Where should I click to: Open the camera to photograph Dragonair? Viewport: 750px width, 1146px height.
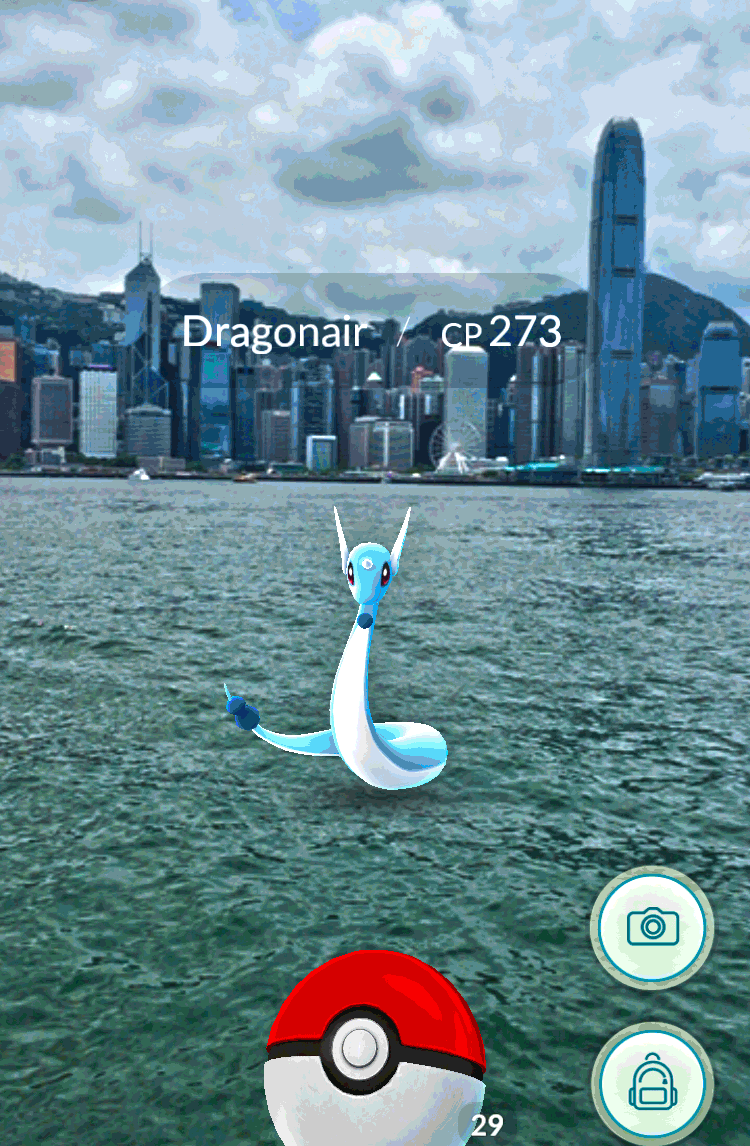click(652, 926)
